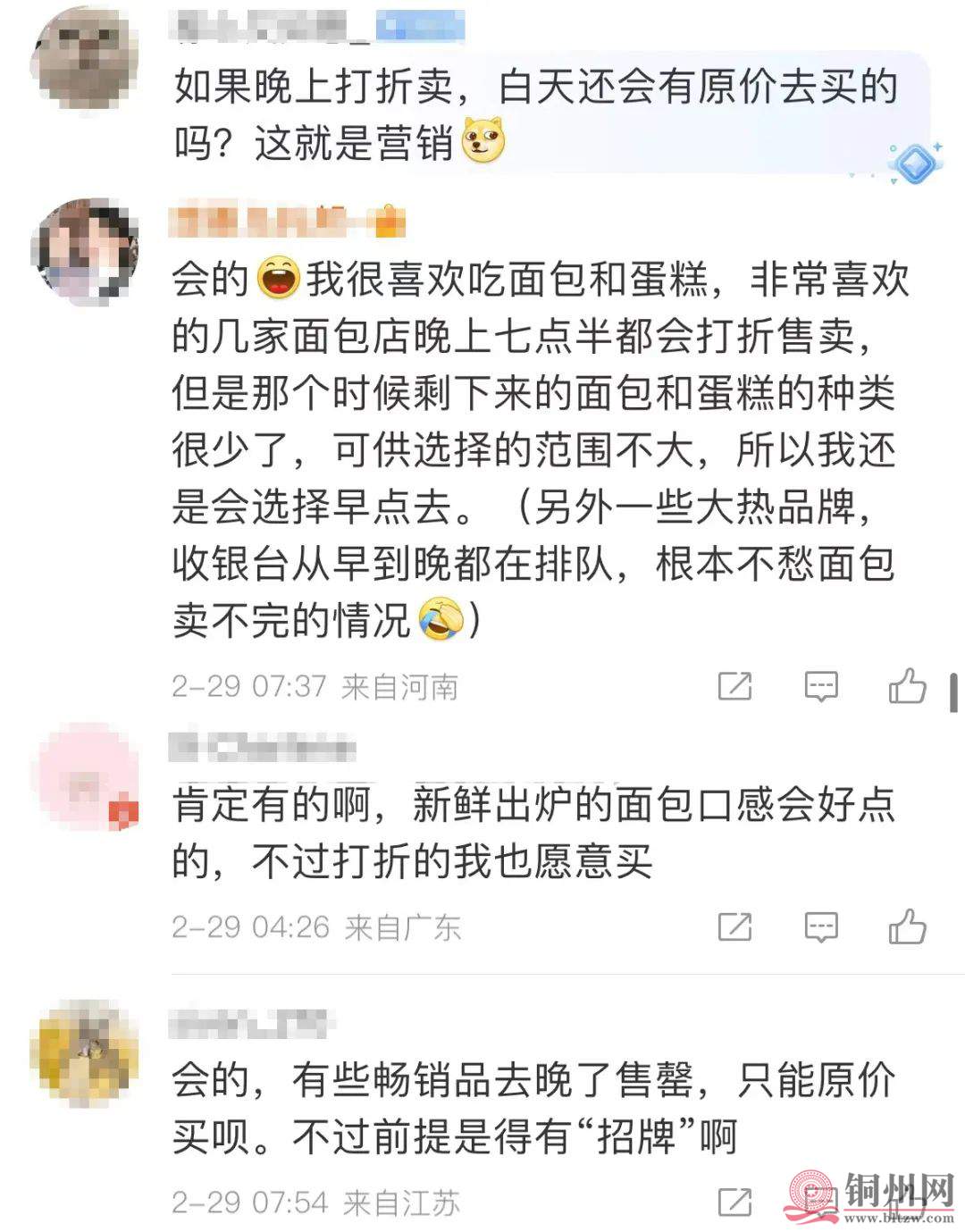The image size is (965, 1232).
Task: Repost the 04:26 comment from 广东
Action: 735,927
